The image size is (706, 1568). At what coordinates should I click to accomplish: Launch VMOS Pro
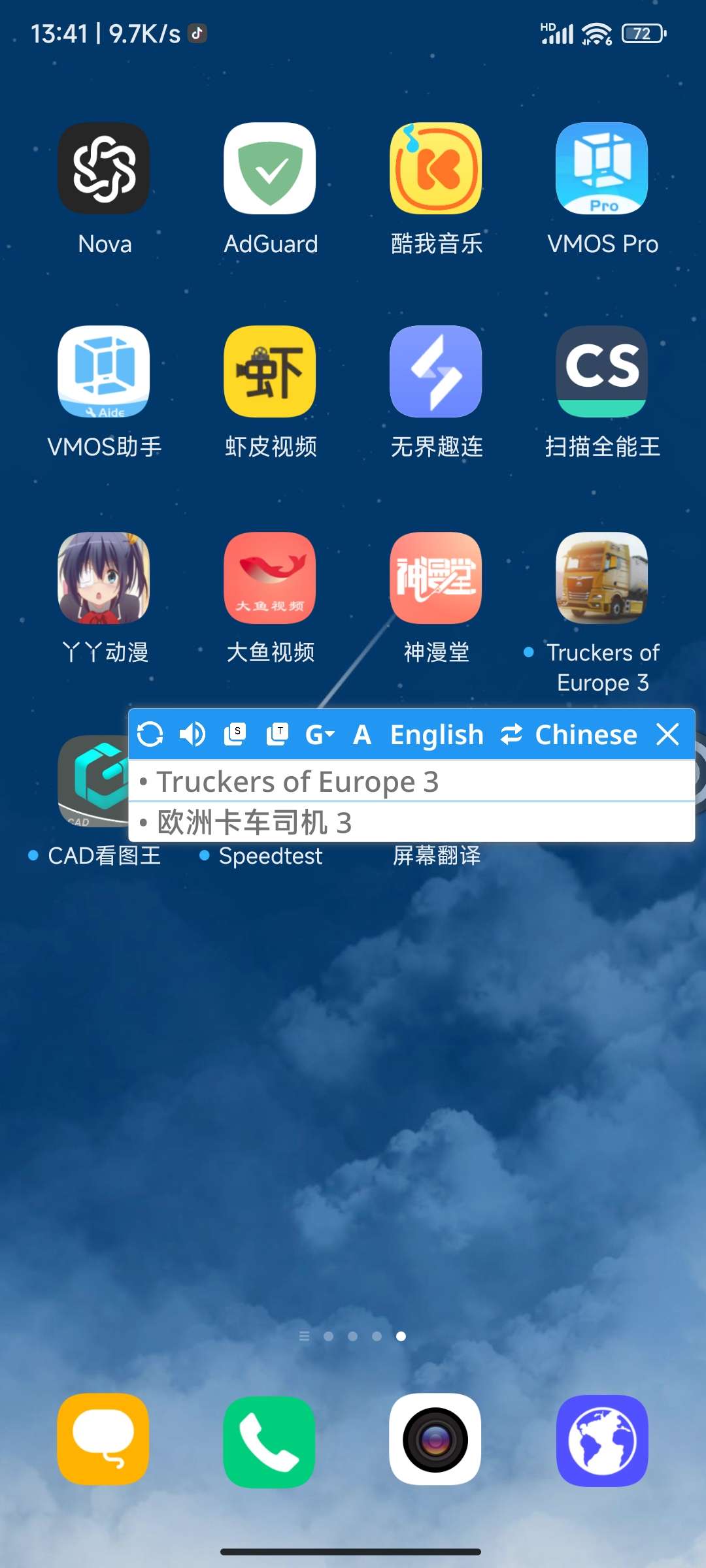(x=602, y=169)
